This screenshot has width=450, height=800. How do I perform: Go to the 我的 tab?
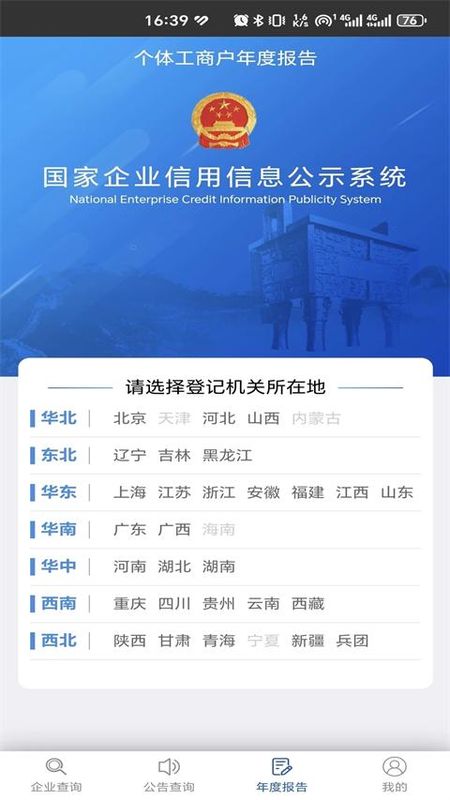pyautogui.click(x=394, y=774)
